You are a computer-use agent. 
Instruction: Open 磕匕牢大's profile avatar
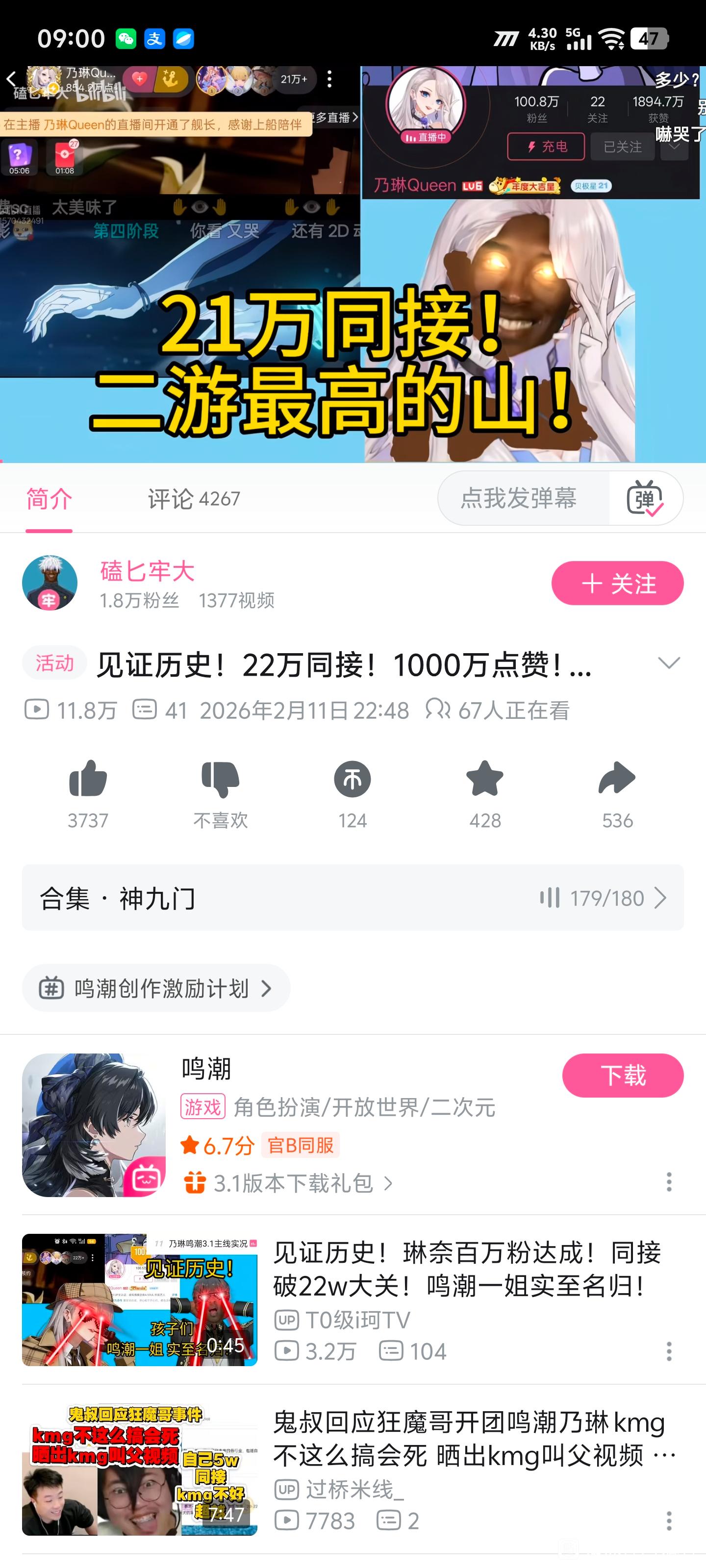[50, 583]
